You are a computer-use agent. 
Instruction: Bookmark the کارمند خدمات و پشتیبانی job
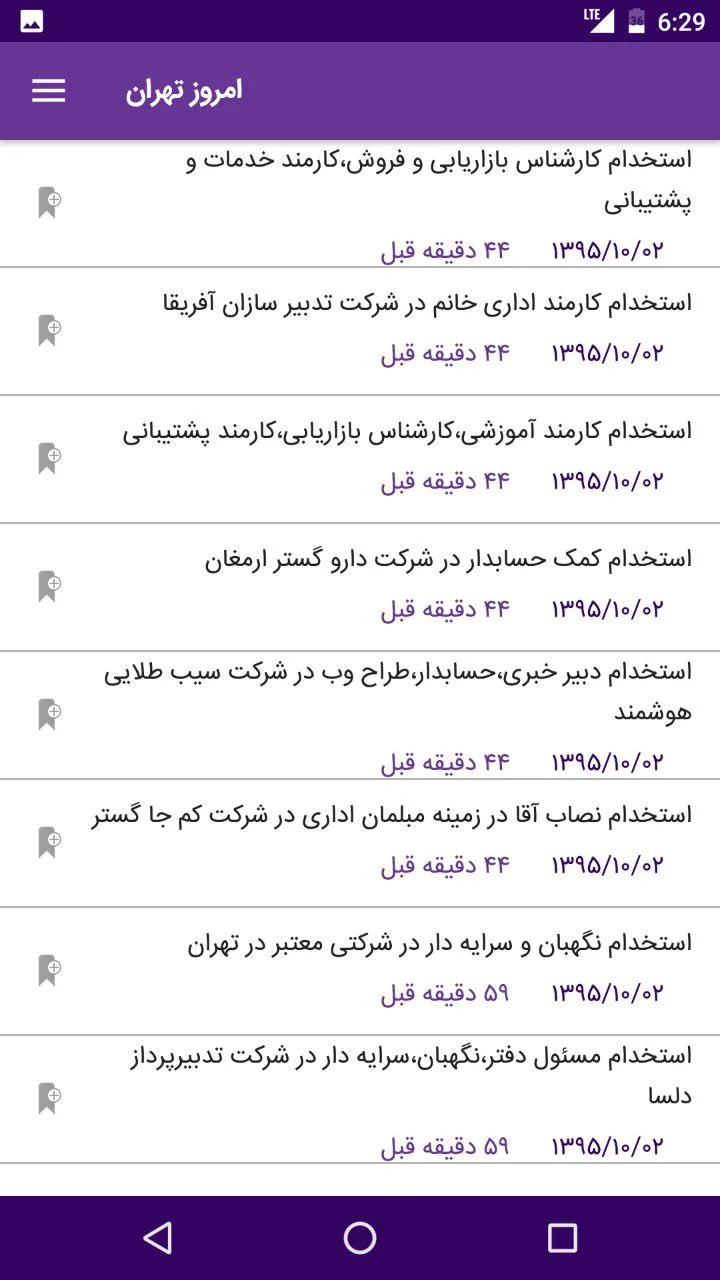tap(50, 202)
